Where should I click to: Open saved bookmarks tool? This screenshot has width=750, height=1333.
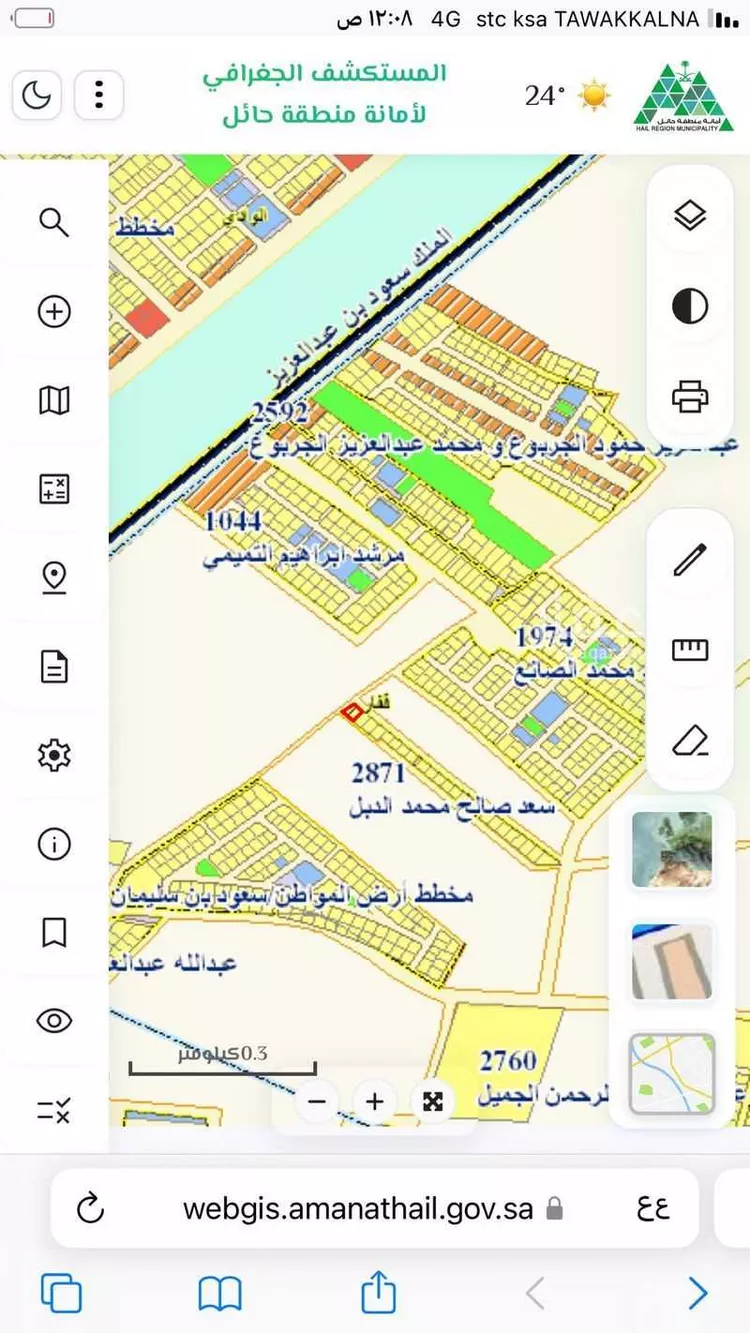click(54, 932)
